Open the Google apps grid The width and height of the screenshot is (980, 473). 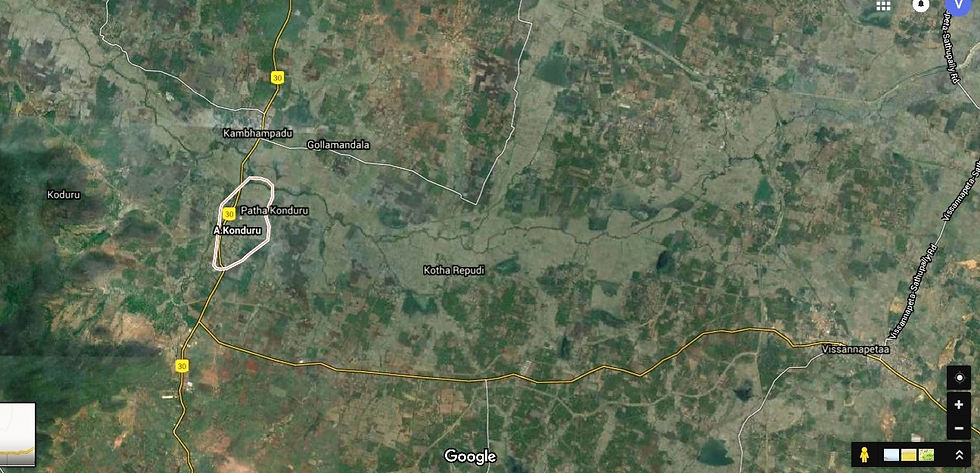coord(883,5)
